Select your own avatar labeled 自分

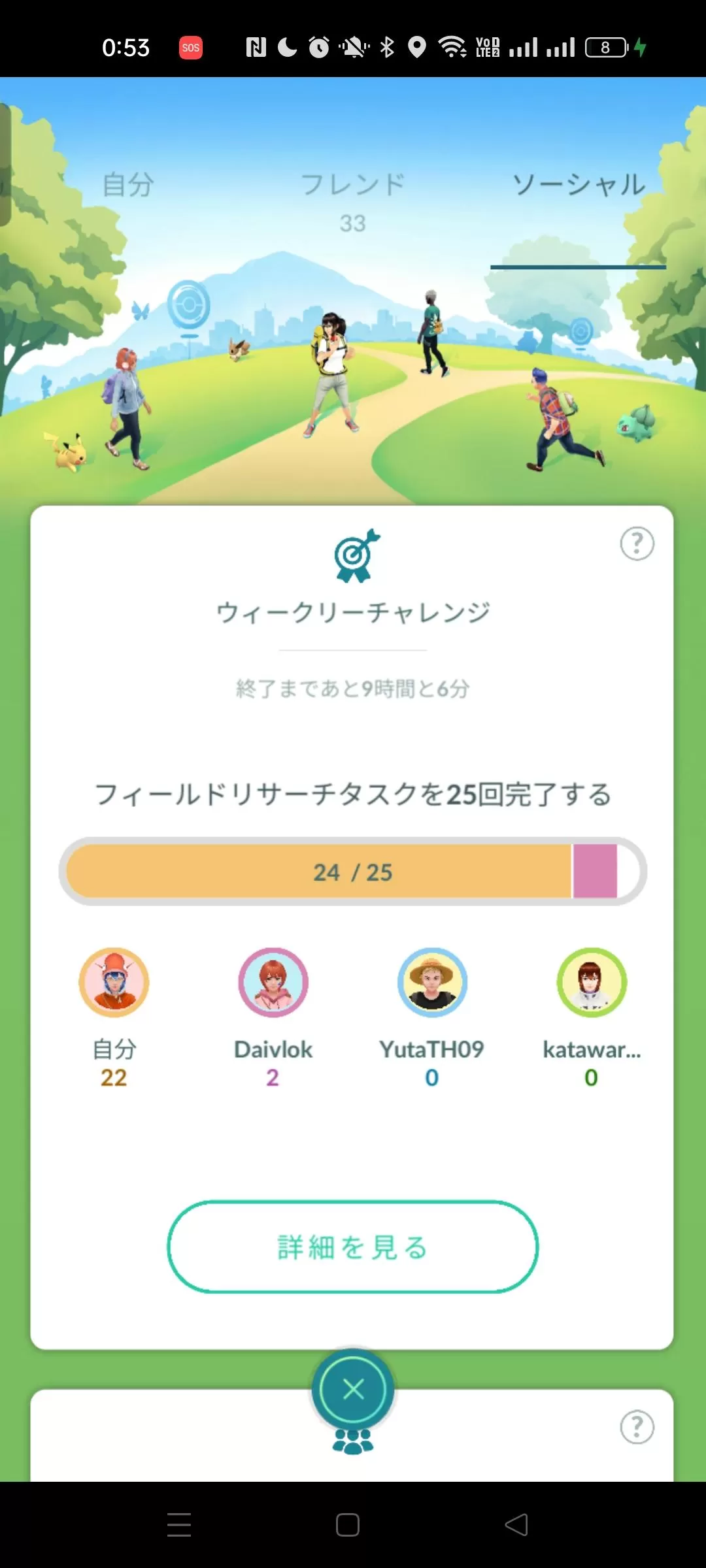[114, 982]
